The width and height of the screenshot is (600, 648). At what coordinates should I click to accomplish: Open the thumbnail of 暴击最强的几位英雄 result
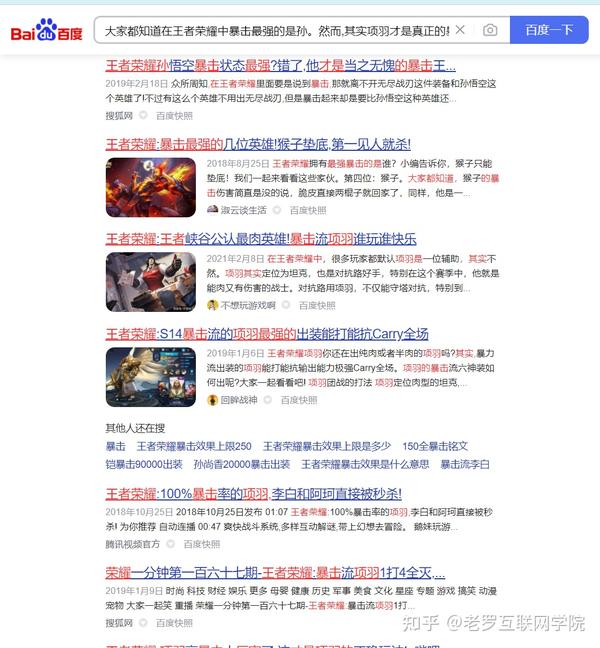(150, 187)
